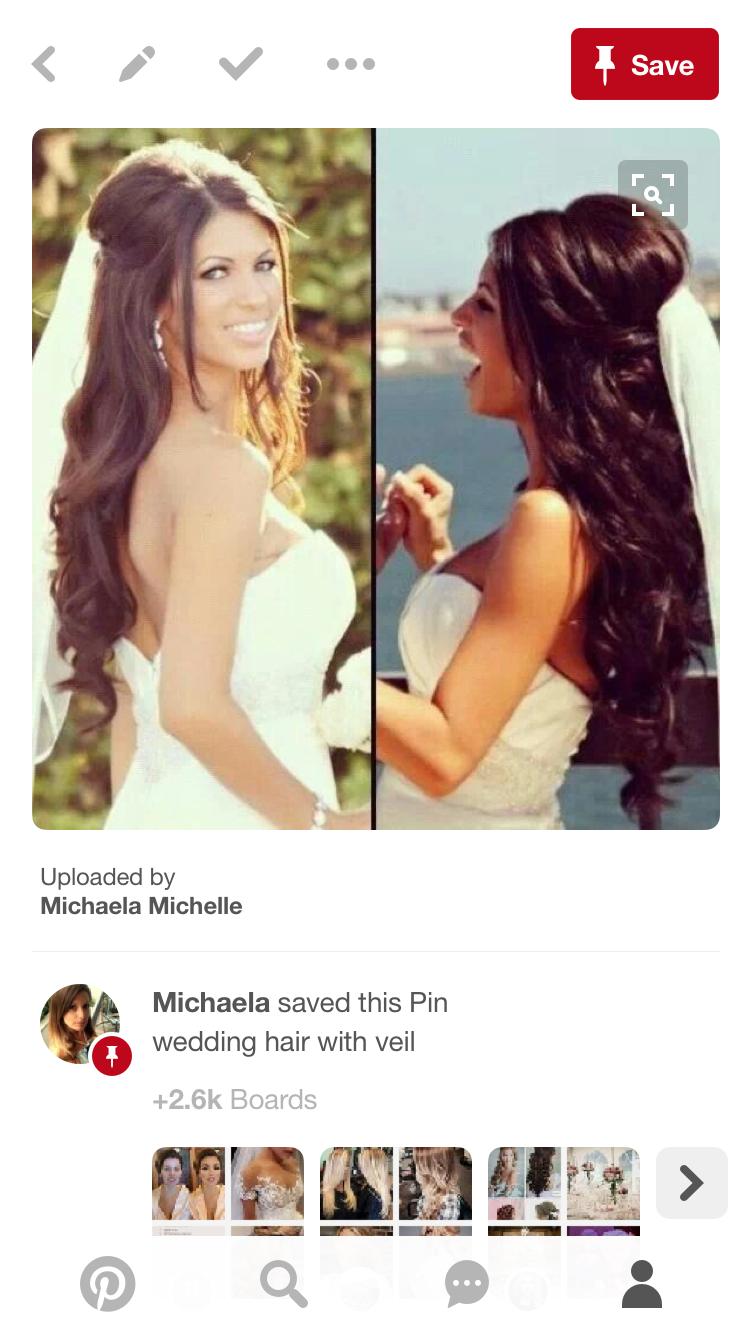The image size is (750, 1334).
Task: Switch to the Search tab
Action: click(x=284, y=1284)
